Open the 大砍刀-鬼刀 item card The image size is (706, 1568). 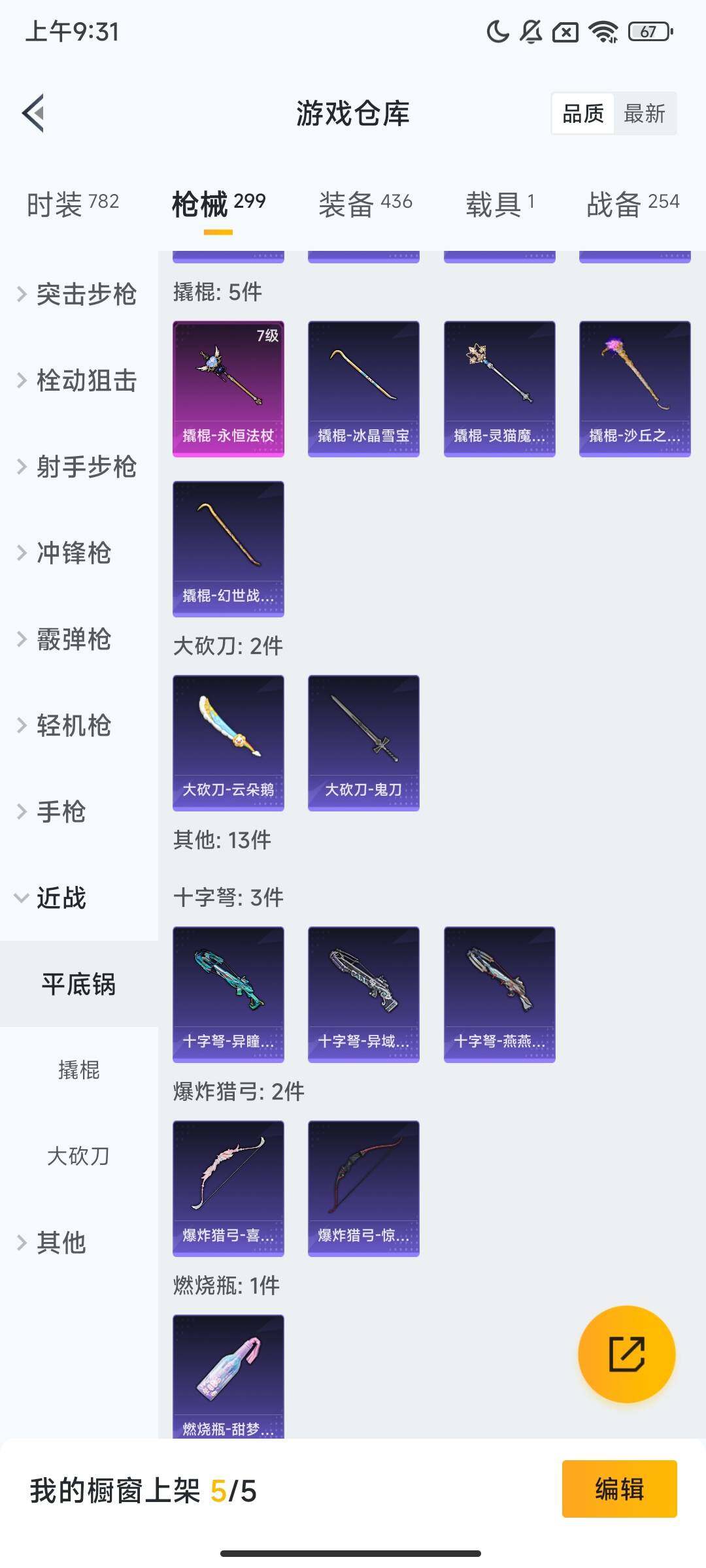pyautogui.click(x=363, y=743)
